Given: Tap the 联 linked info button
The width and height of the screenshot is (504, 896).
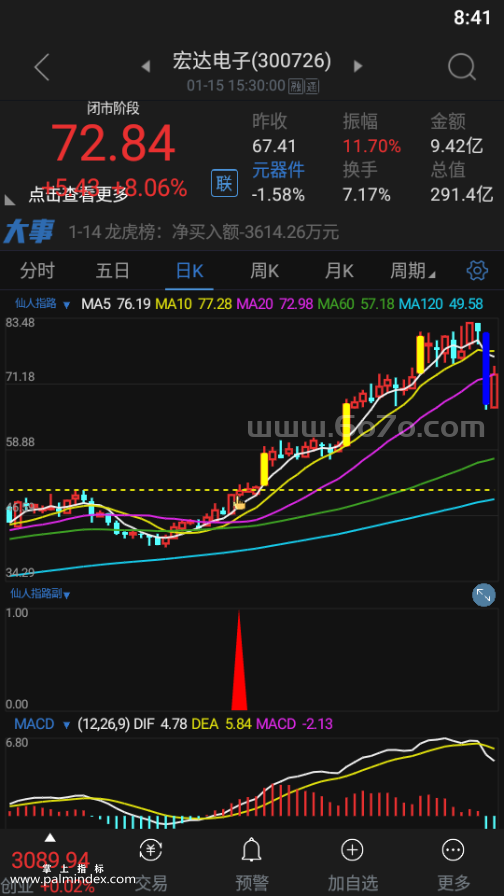Looking at the screenshot, I should click(224, 183).
